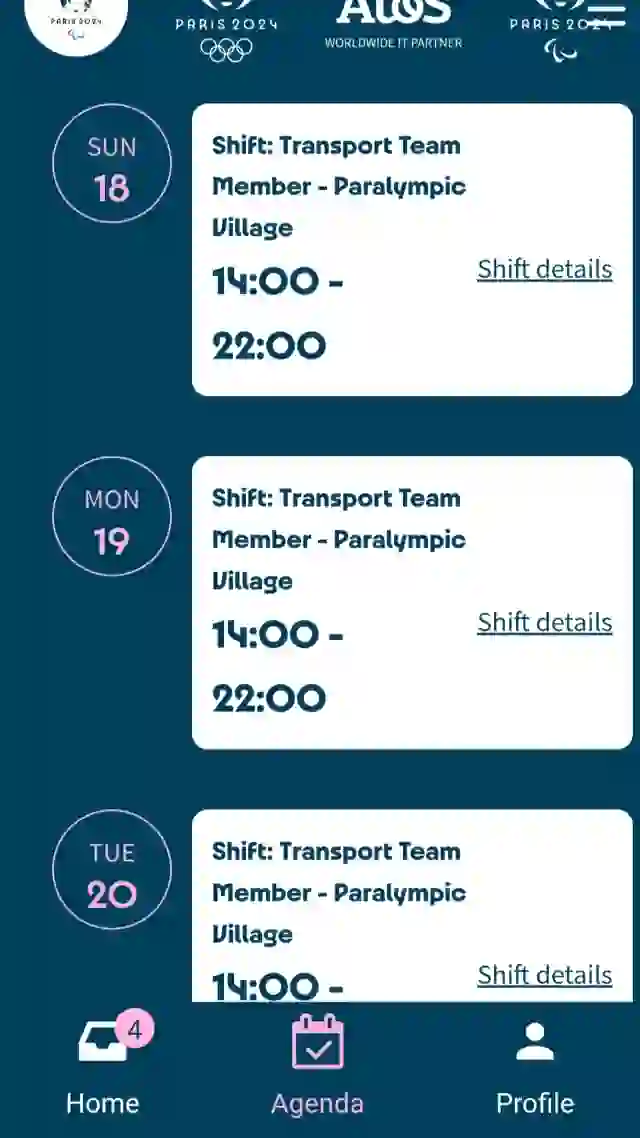View Shift details for Monday 19
Viewport: 640px width, 1138px height.
coord(545,623)
